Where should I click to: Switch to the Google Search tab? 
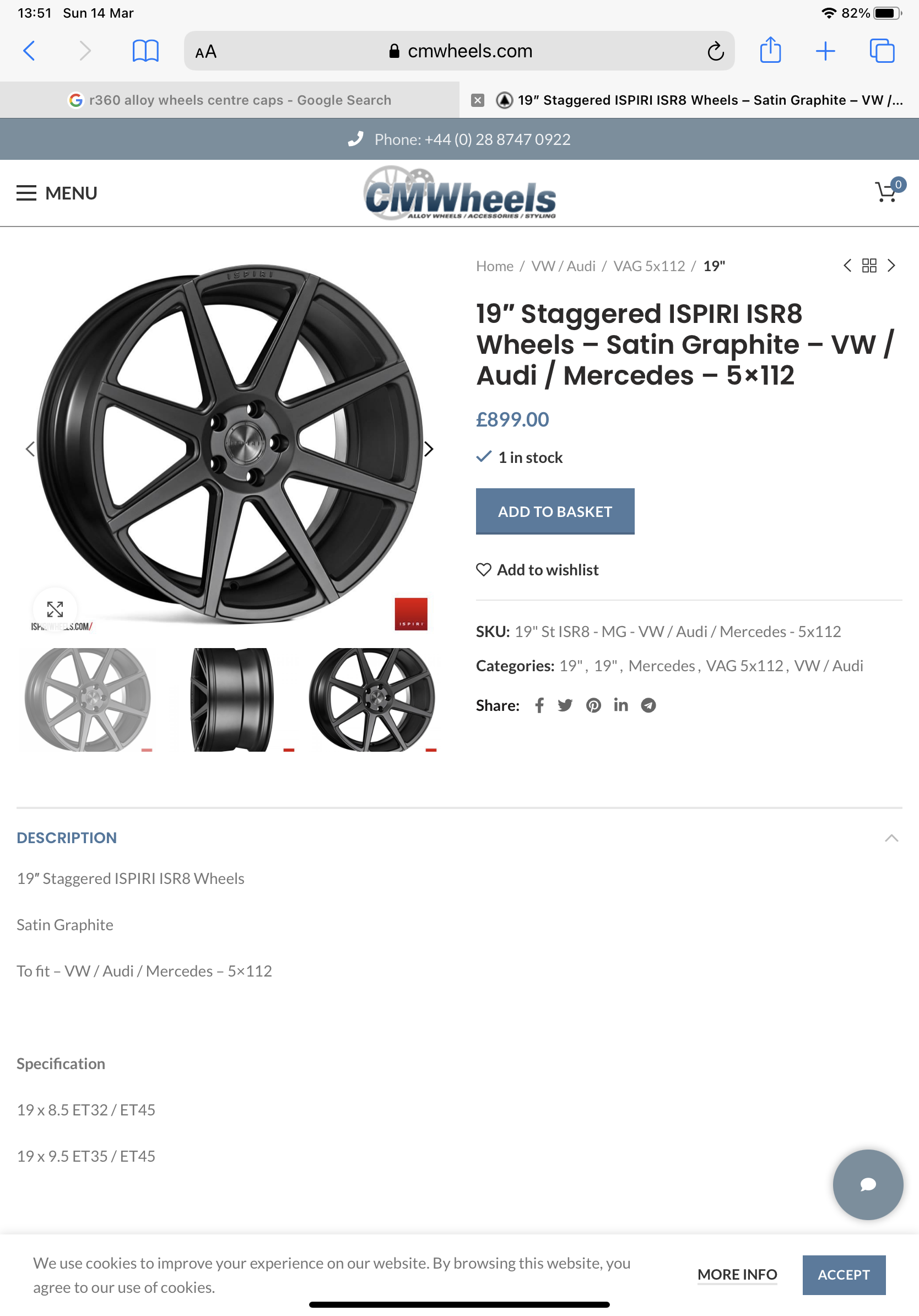pyautogui.click(x=230, y=100)
